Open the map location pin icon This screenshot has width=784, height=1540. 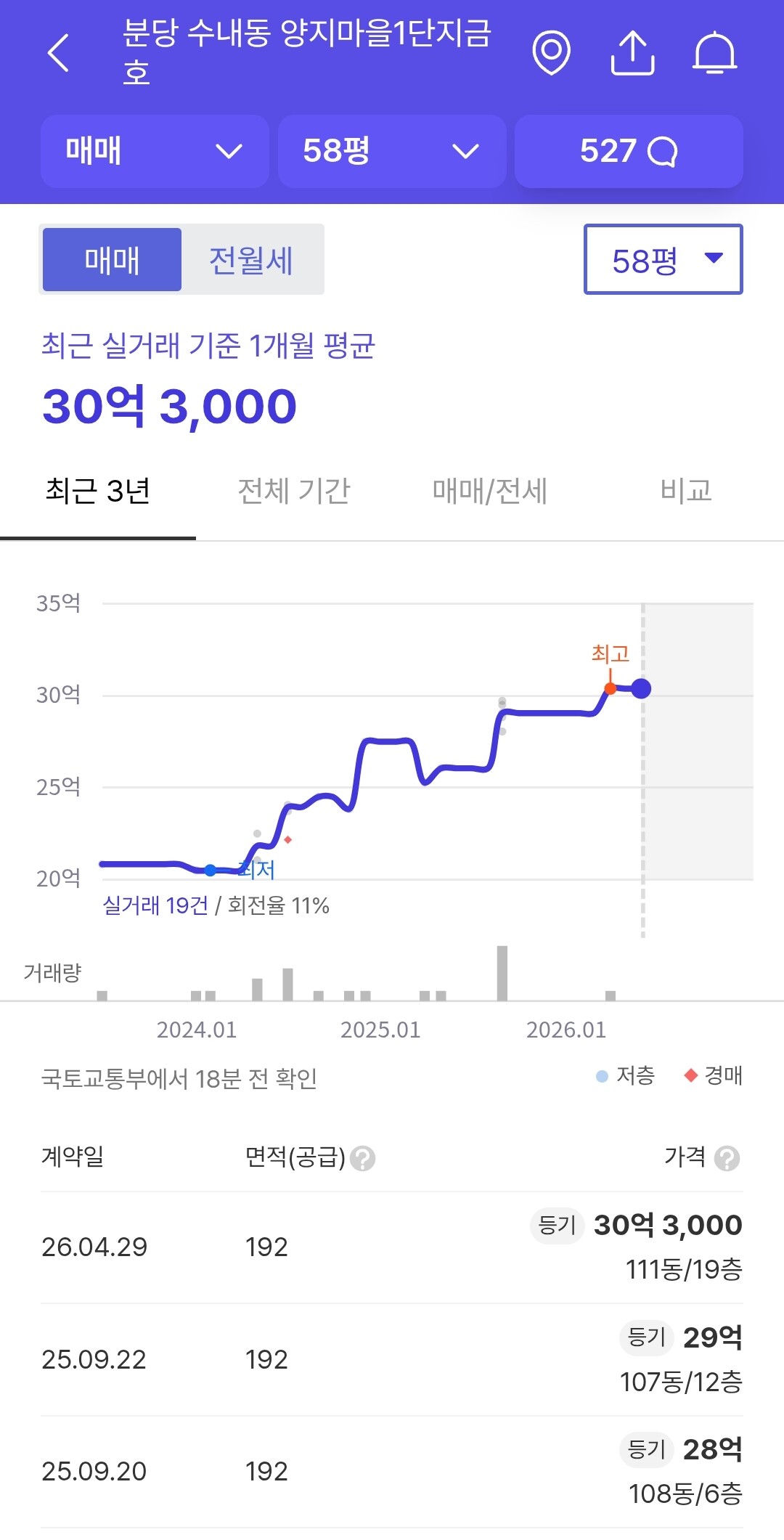click(x=551, y=52)
